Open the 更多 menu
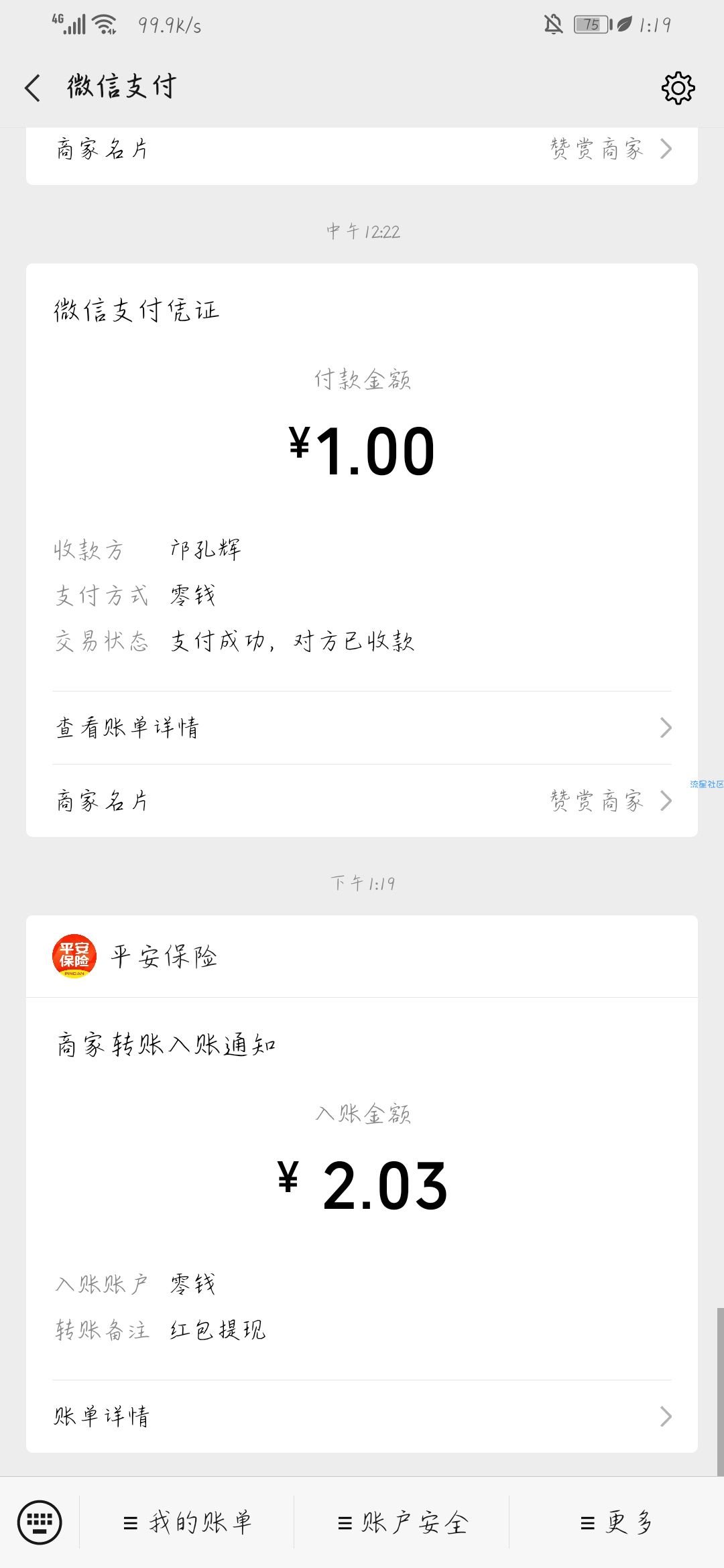724x1568 pixels. (x=617, y=1522)
